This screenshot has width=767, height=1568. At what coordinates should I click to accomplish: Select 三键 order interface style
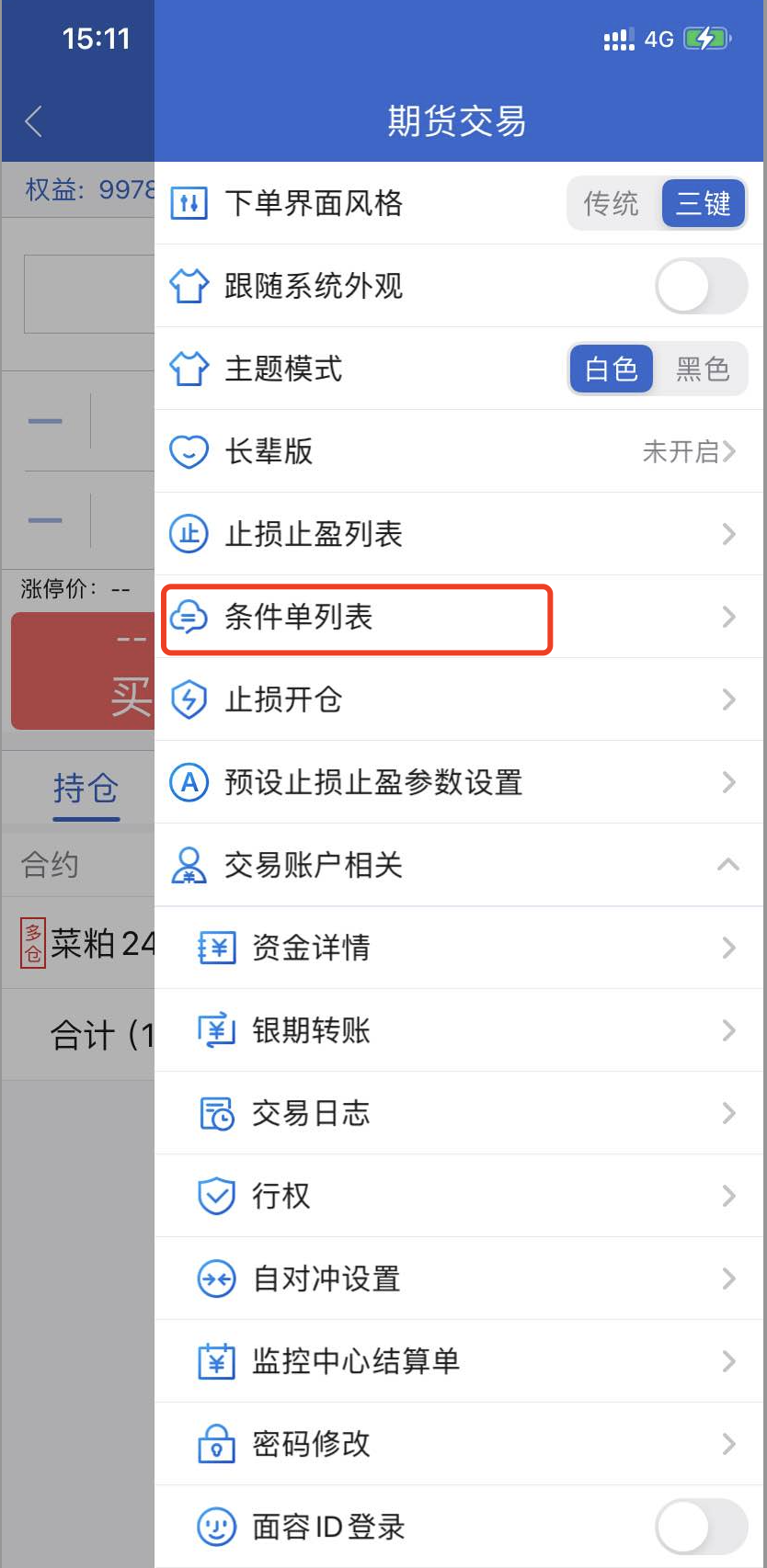[703, 203]
